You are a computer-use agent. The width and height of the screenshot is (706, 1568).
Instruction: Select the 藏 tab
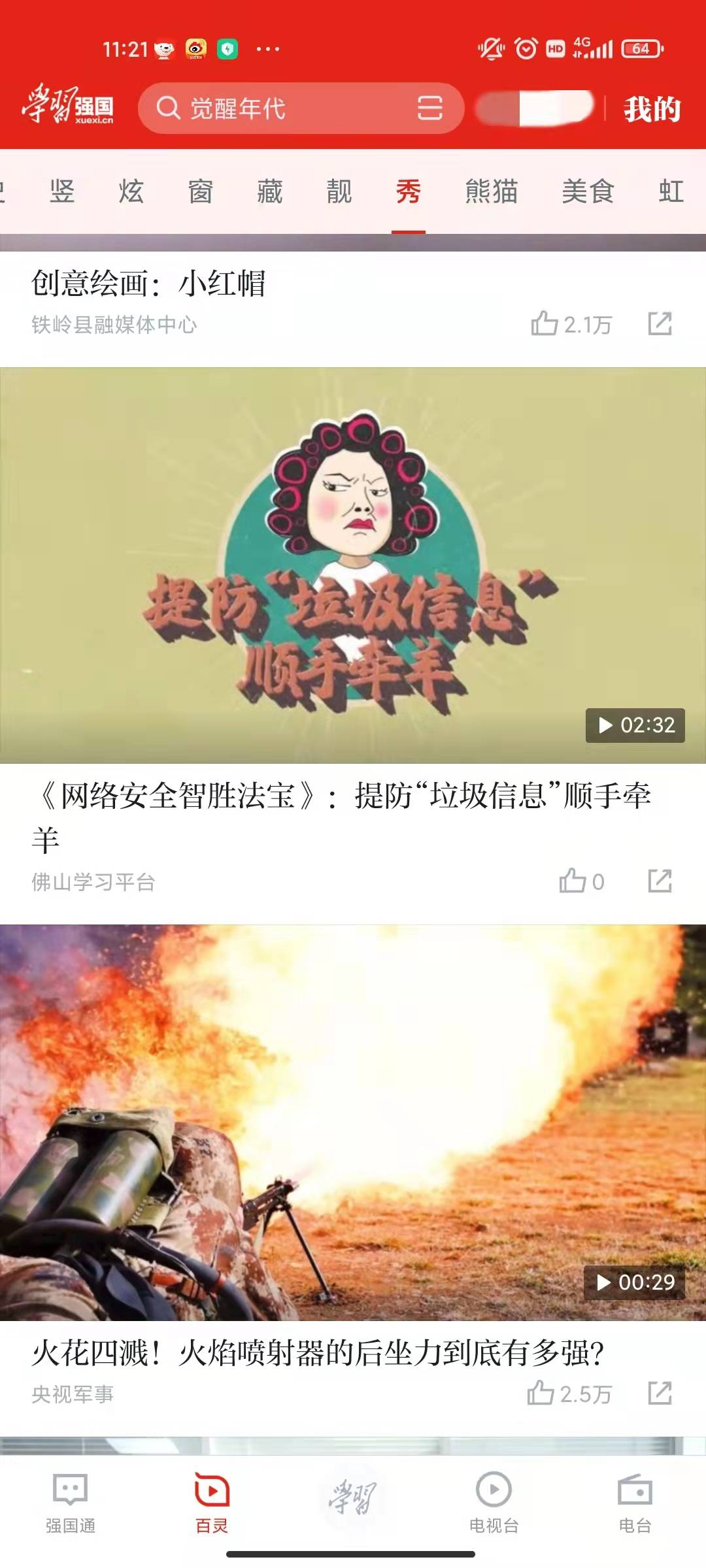269,191
